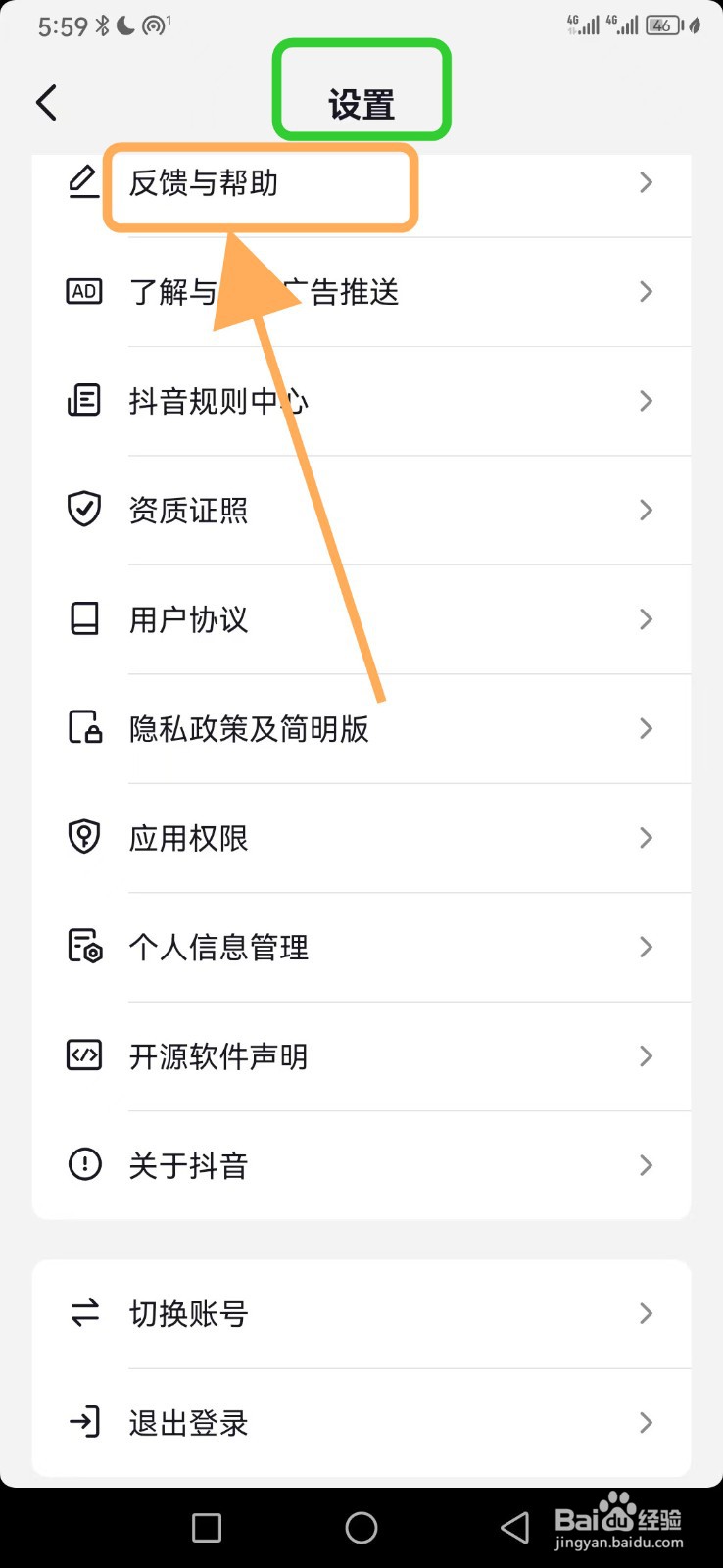
Task: Click the back arrow on the 设置 page
Action: 46,101
